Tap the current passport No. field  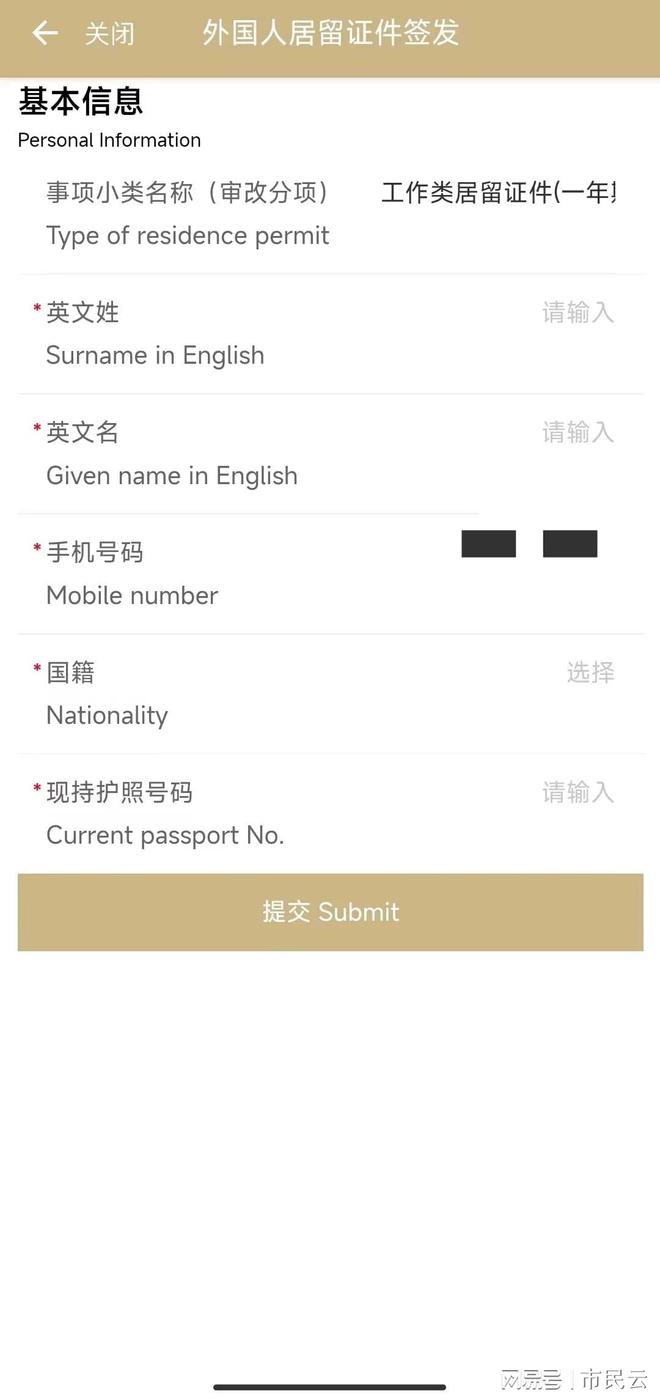click(576, 793)
